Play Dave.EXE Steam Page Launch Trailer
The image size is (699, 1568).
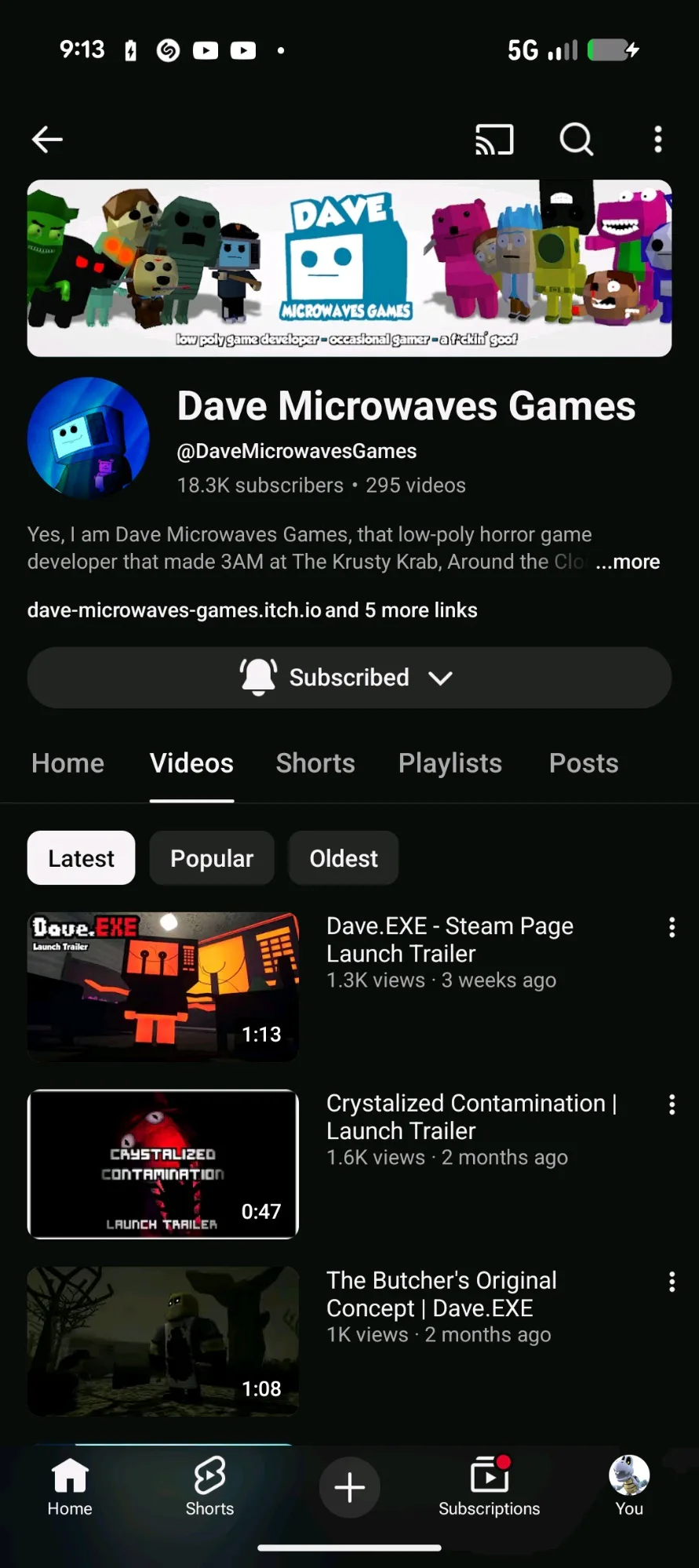click(x=163, y=987)
